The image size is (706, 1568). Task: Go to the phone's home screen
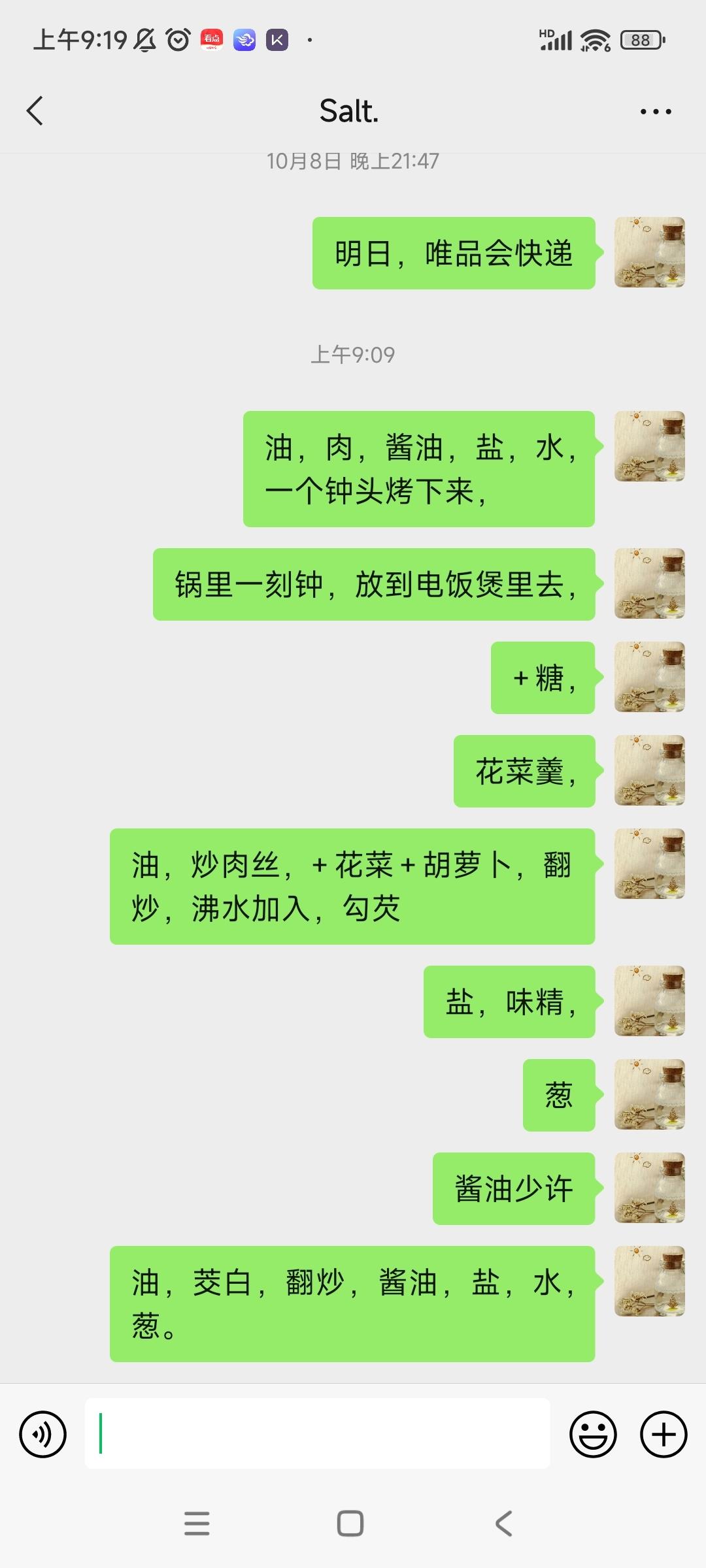(x=350, y=1524)
